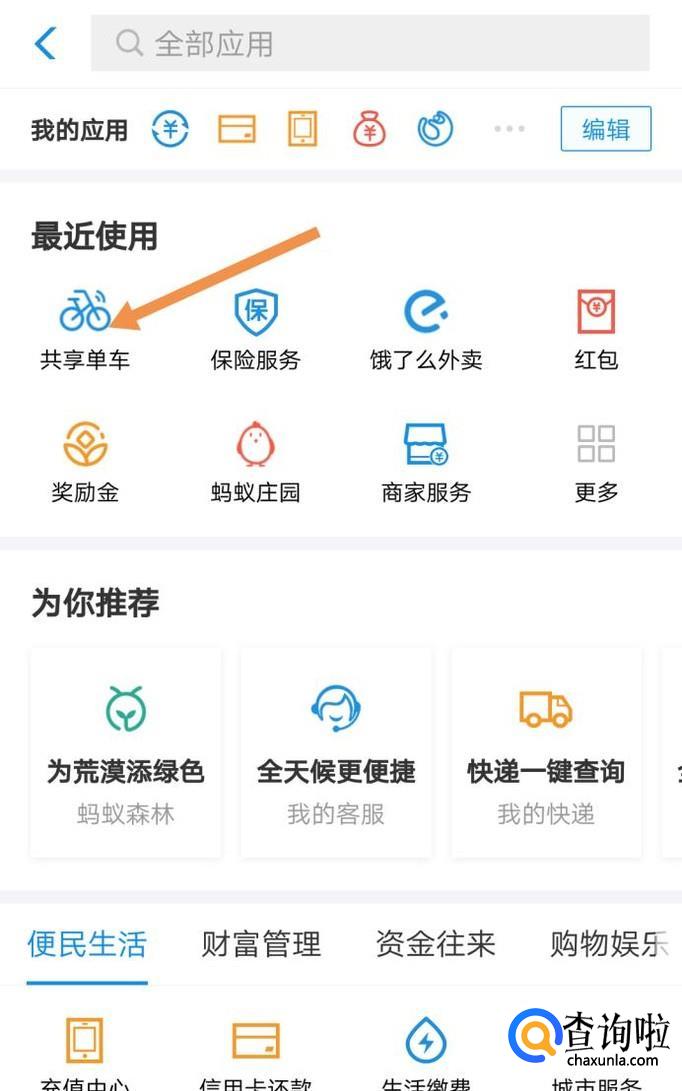
Task: Open 共享单车 app
Action: pos(85,329)
